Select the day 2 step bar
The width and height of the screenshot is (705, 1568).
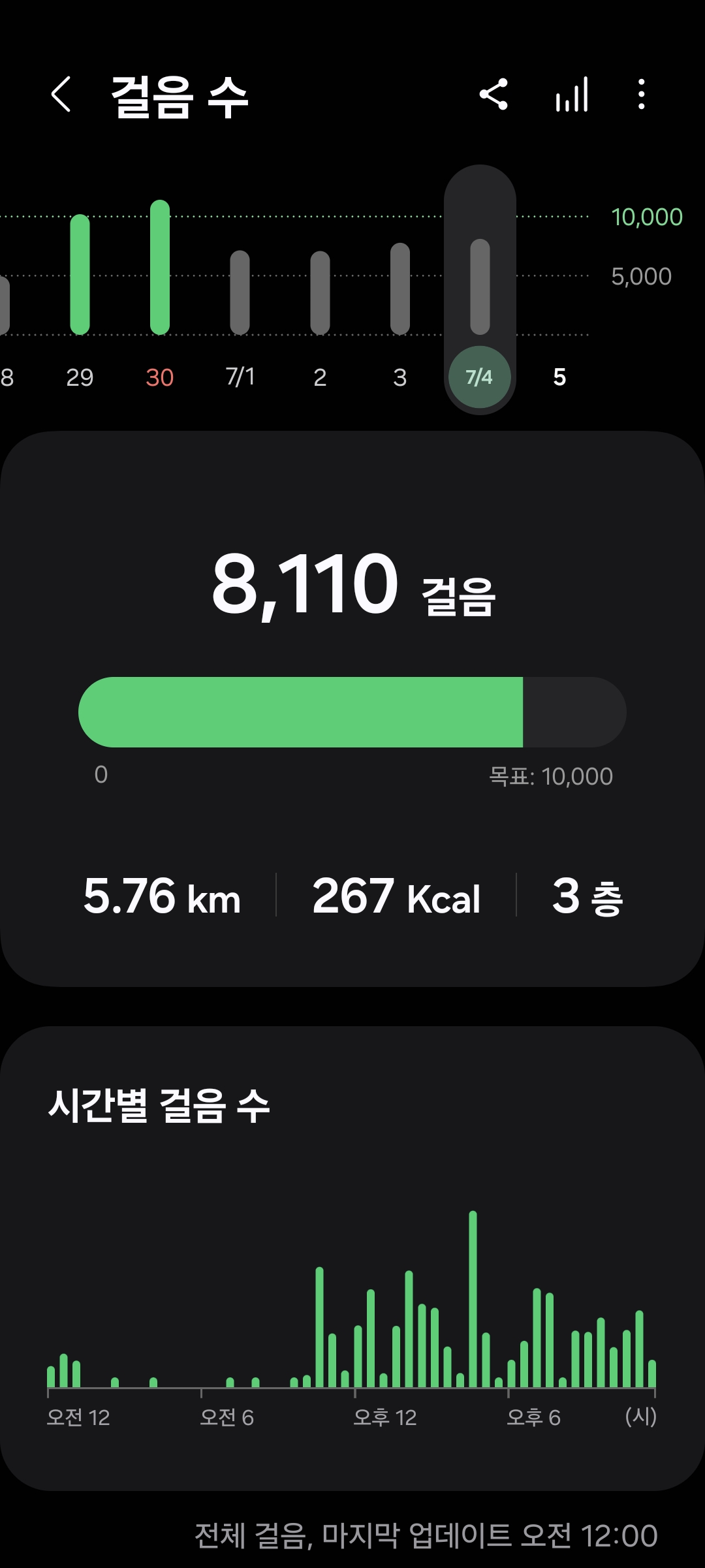320,292
